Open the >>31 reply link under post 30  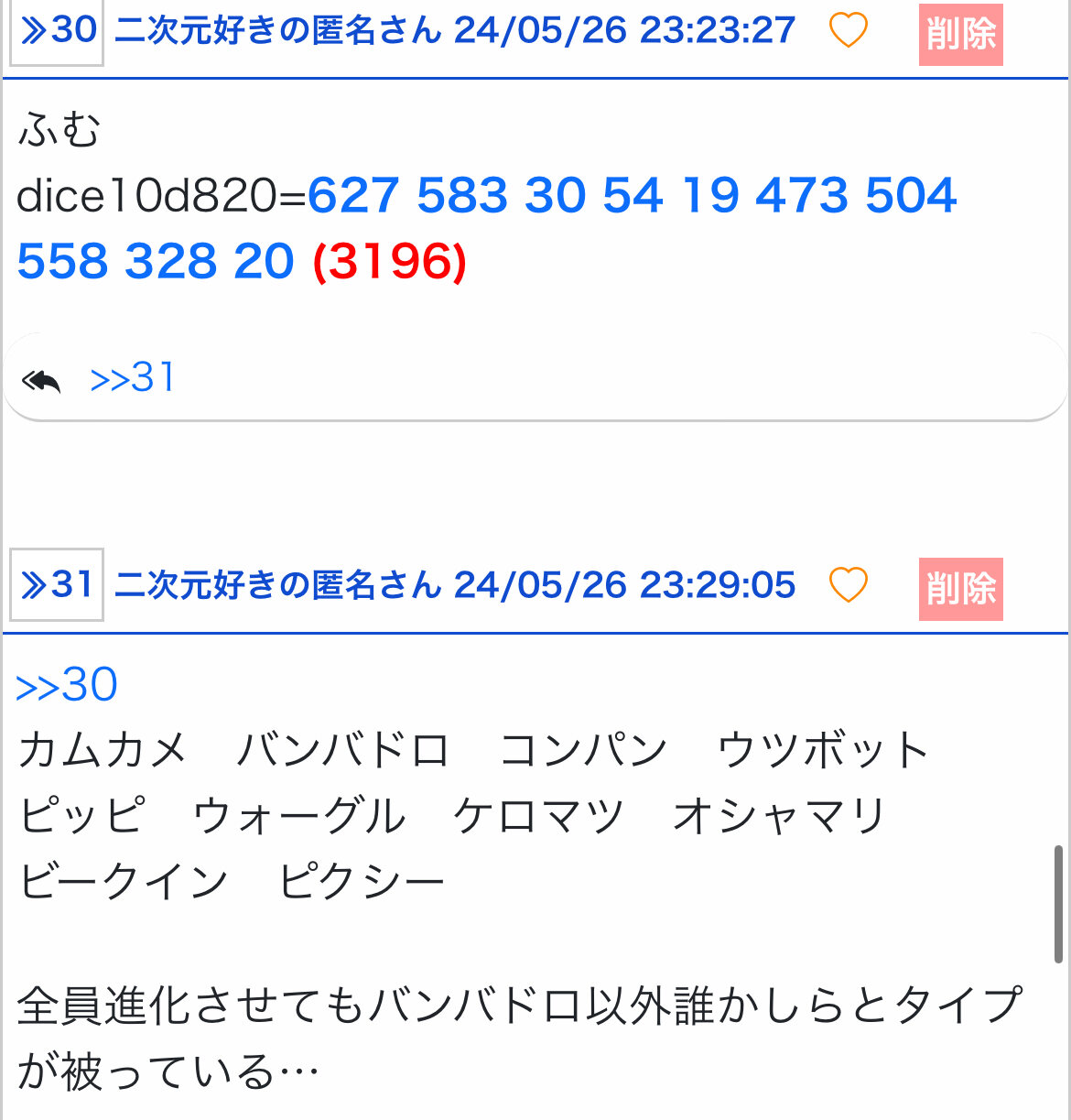[x=132, y=378]
